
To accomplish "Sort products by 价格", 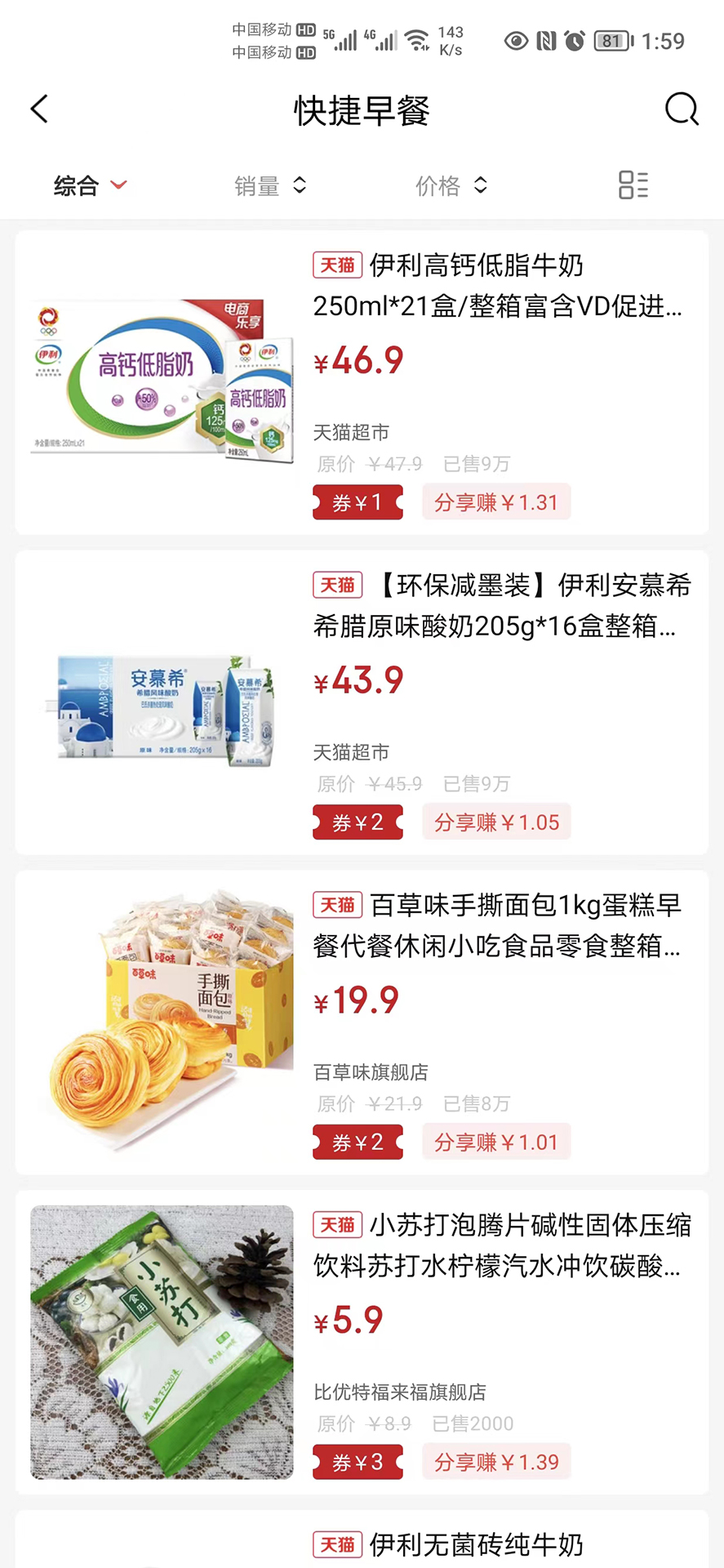I will click(x=451, y=186).
